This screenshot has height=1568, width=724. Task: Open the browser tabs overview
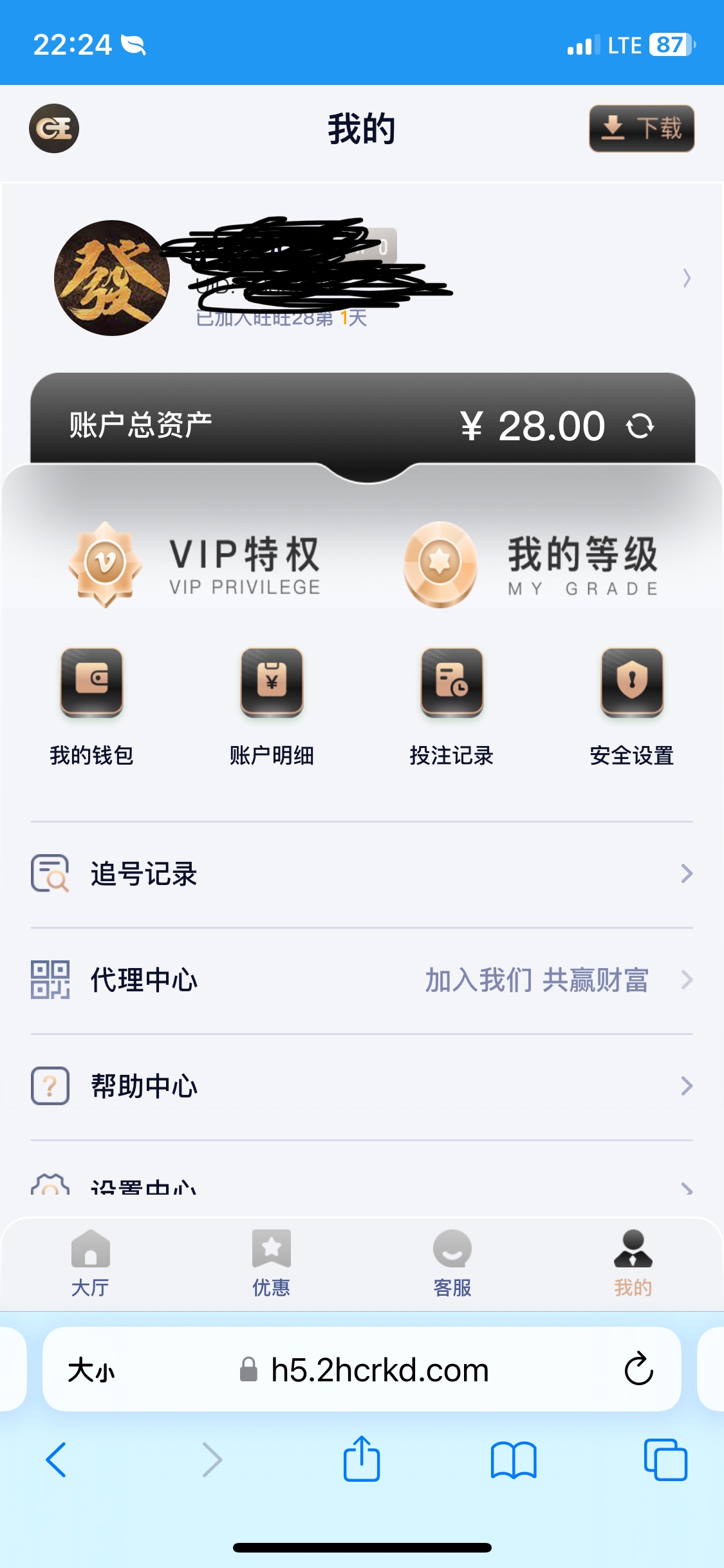click(x=665, y=1459)
